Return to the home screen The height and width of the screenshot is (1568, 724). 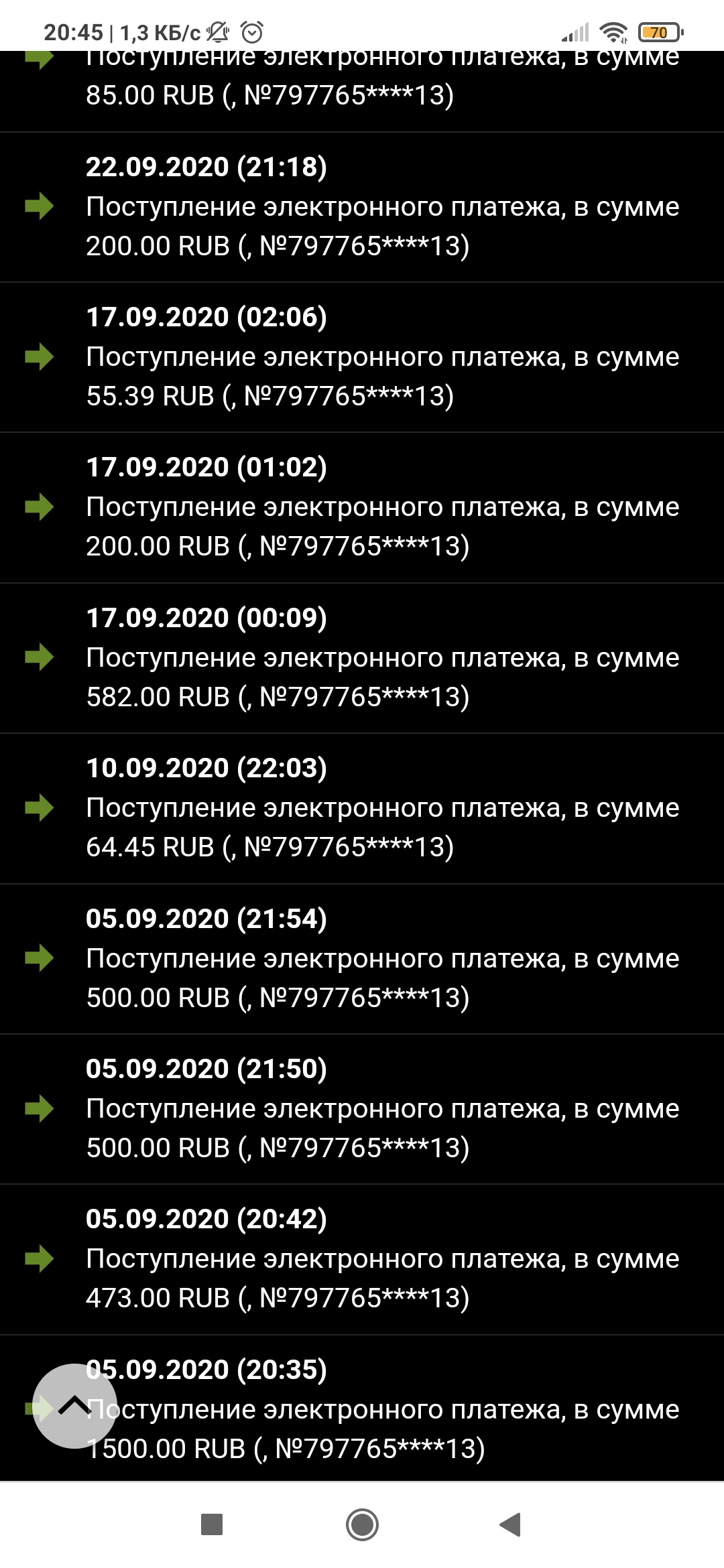point(362,1524)
